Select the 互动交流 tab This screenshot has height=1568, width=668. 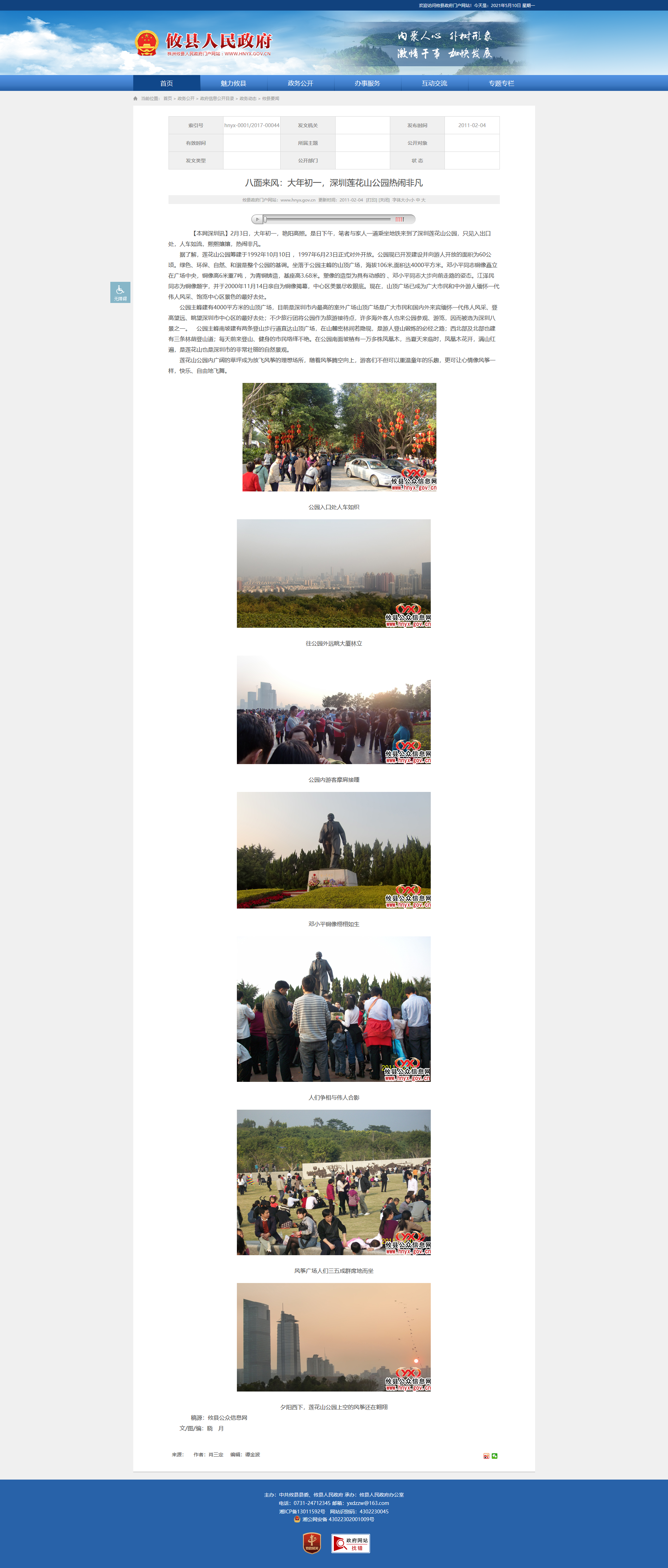pyautogui.click(x=434, y=83)
